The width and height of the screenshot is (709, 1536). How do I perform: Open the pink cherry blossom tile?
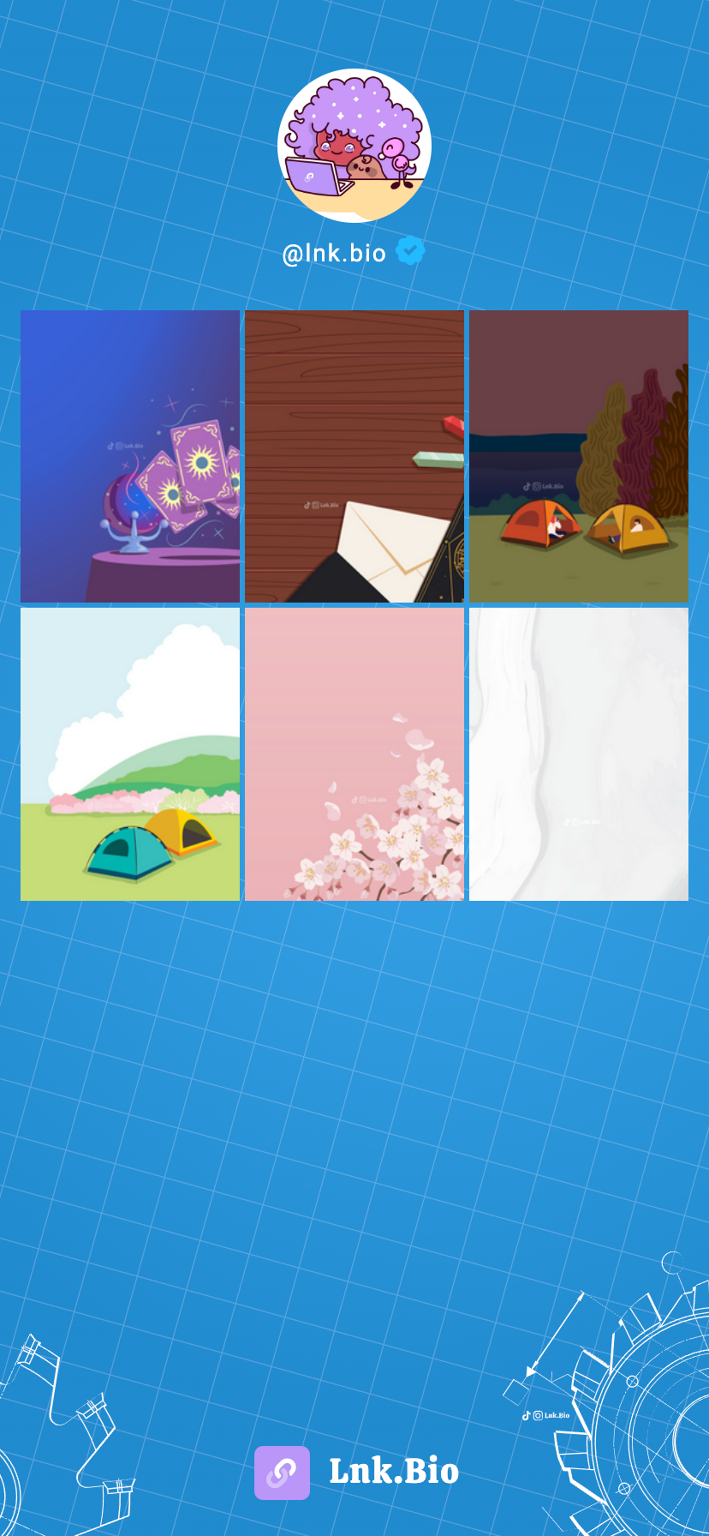click(x=354, y=754)
